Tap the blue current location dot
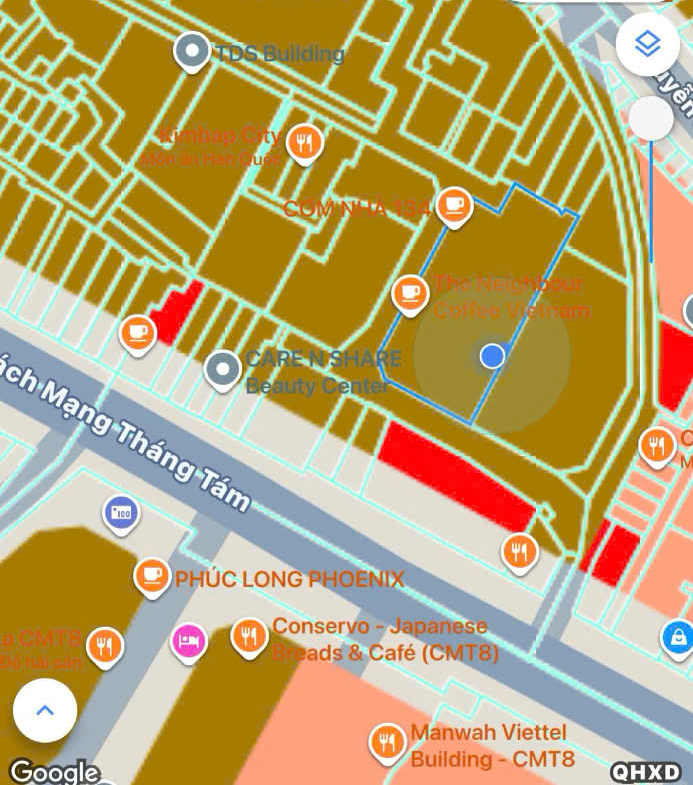The width and height of the screenshot is (693, 785). coord(492,355)
